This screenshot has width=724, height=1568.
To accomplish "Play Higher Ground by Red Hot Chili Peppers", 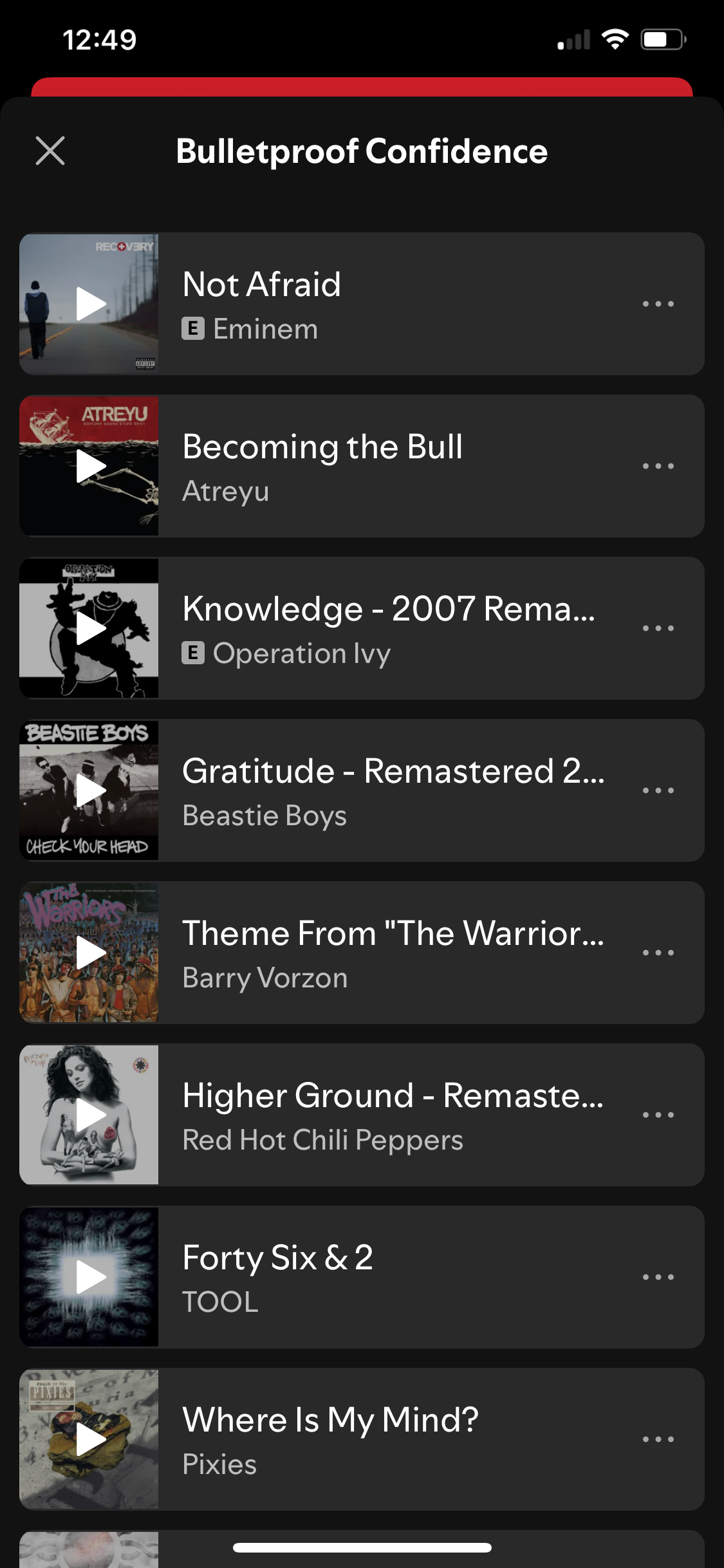I will tap(89, 1115).
